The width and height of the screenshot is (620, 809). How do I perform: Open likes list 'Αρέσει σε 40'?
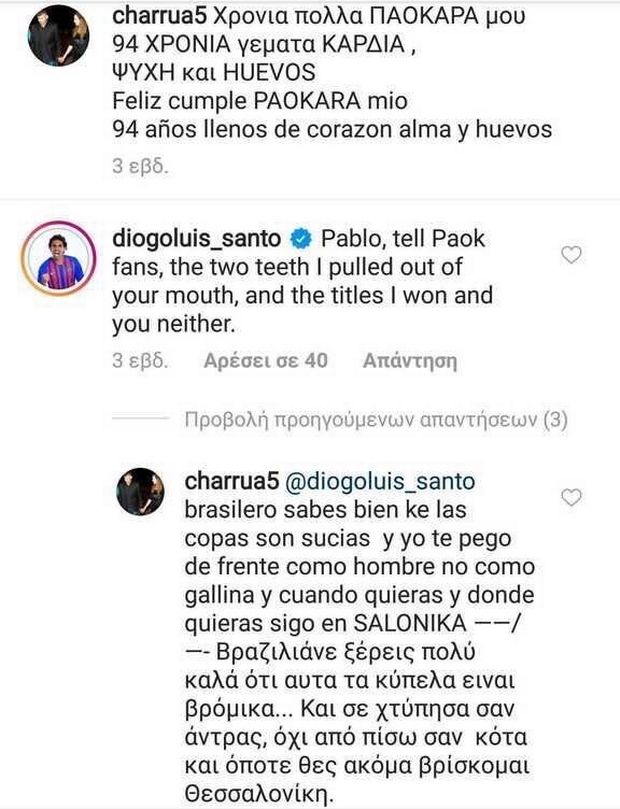point(265,360)
